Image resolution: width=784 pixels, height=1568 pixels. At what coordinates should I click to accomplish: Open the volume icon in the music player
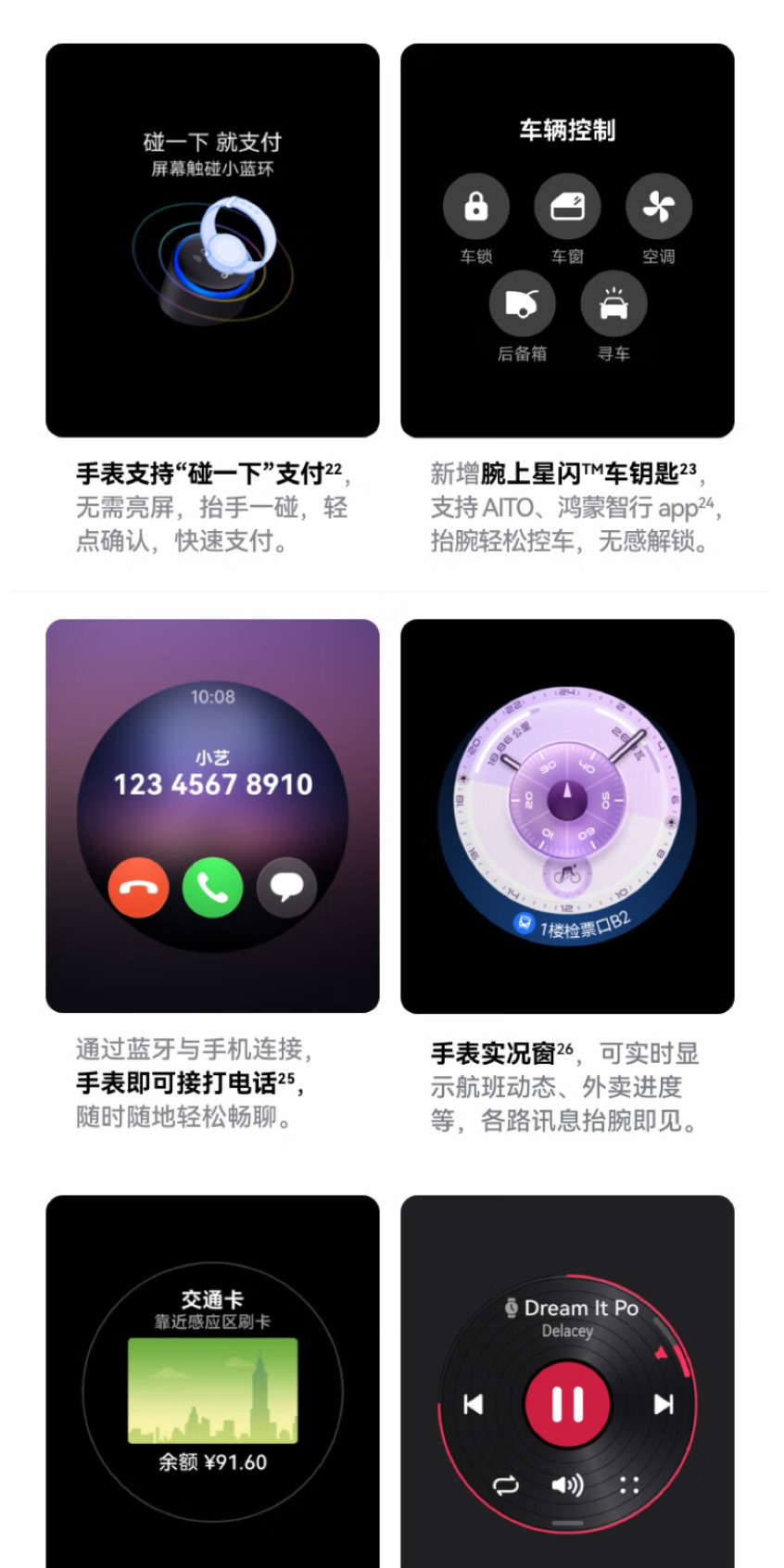click(x=567, y=1486)
